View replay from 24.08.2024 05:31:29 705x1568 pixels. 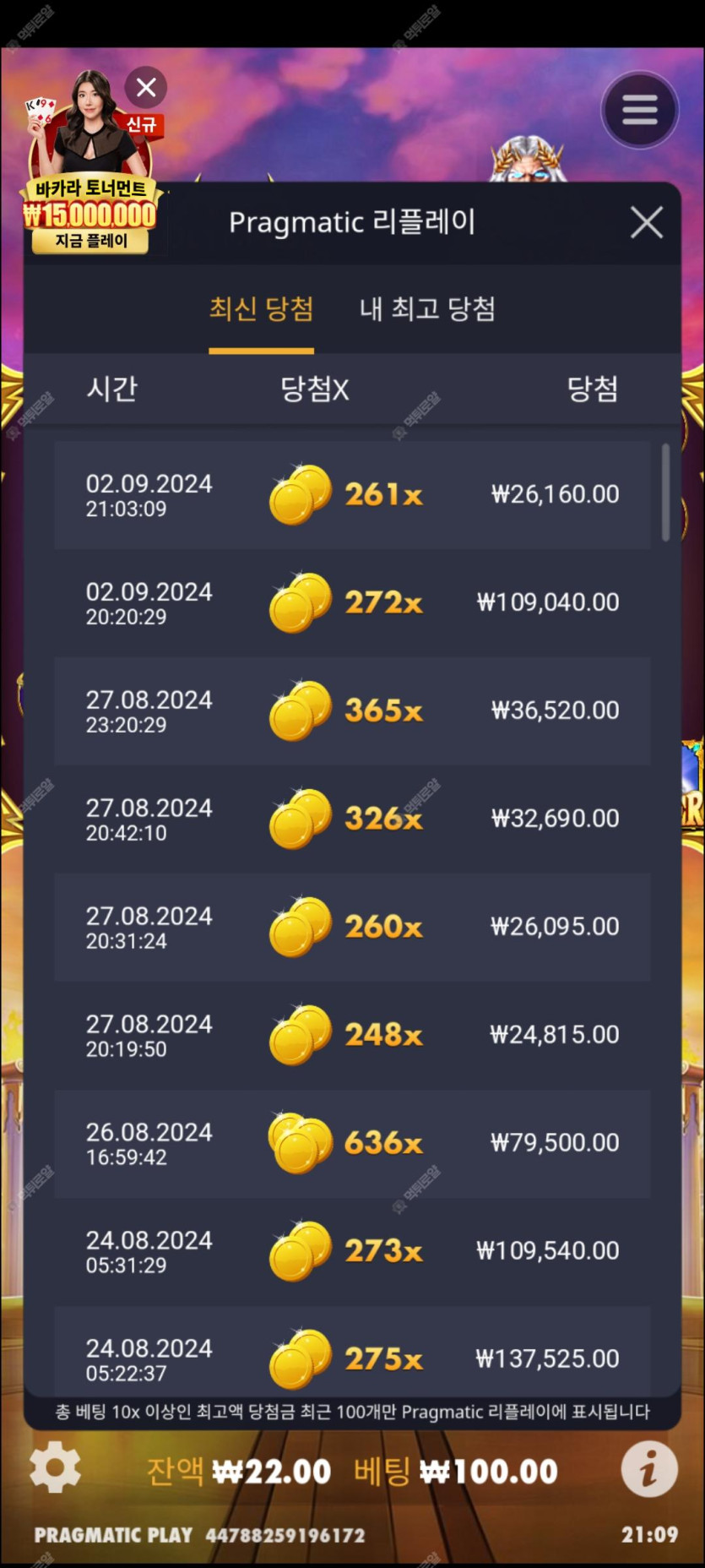click(x=352, y=1252)
